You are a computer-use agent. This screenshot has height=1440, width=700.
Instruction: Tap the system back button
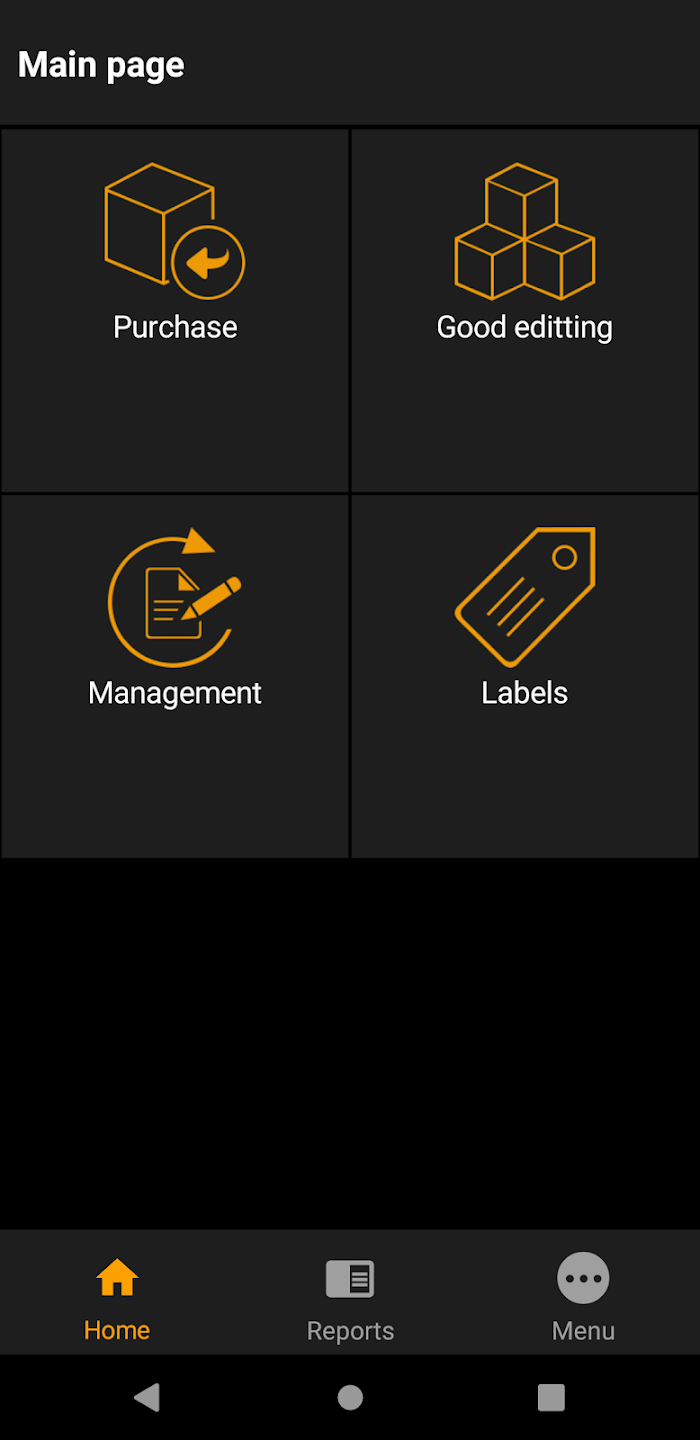click(147, 1397)
